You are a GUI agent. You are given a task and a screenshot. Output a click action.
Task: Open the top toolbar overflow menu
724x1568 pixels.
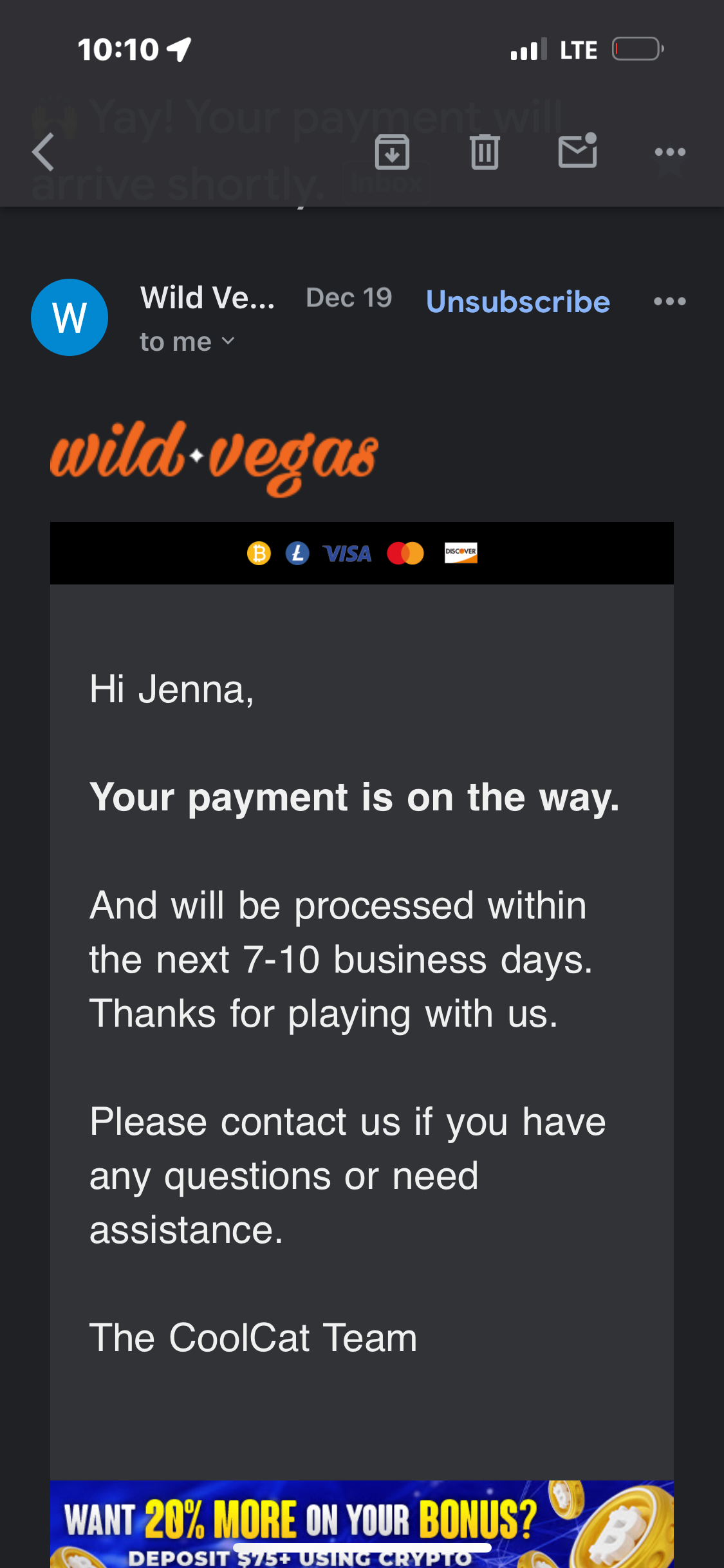pyautogui.click(x=669, y=153)
